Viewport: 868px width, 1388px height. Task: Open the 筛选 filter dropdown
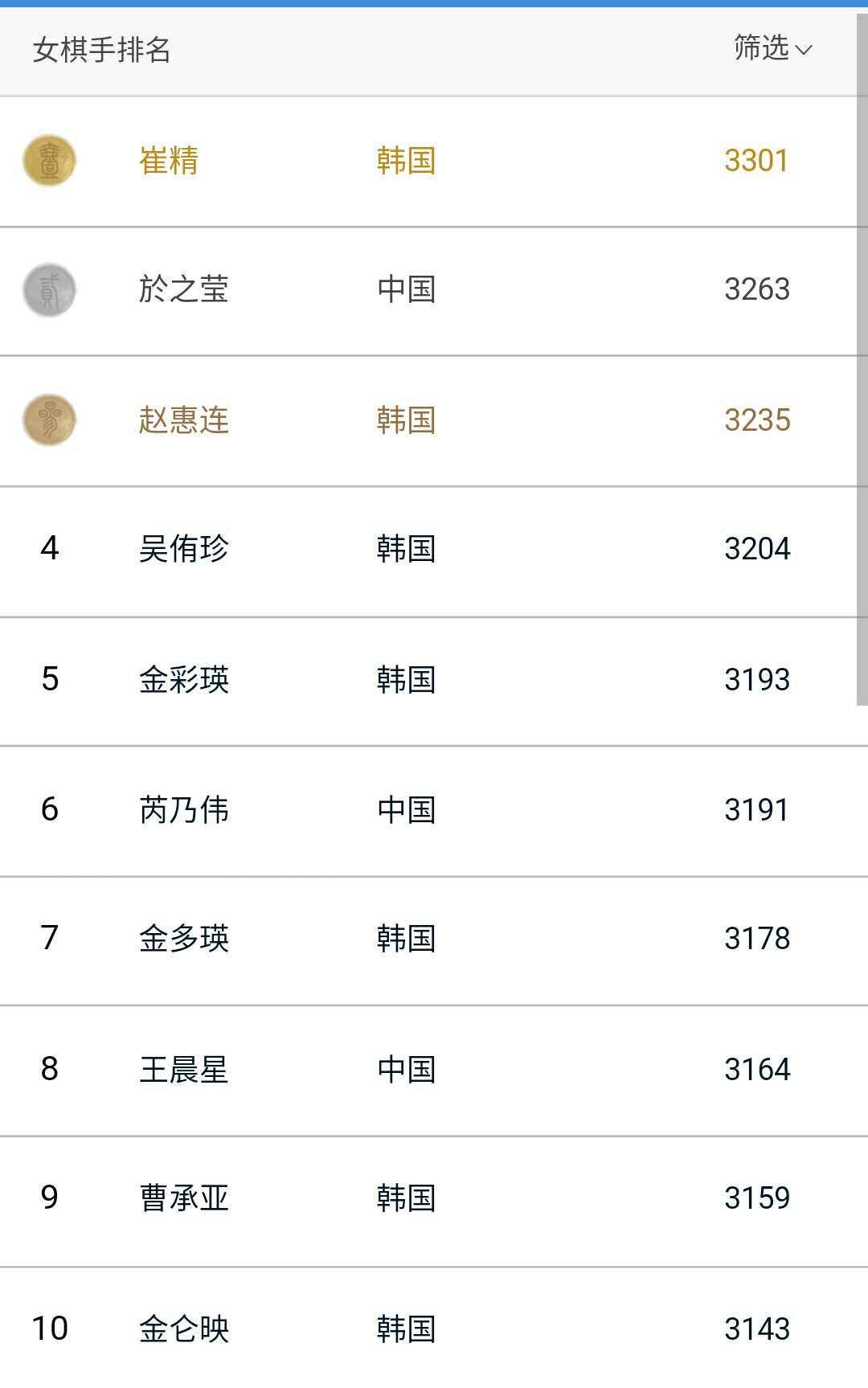(759, 50)
